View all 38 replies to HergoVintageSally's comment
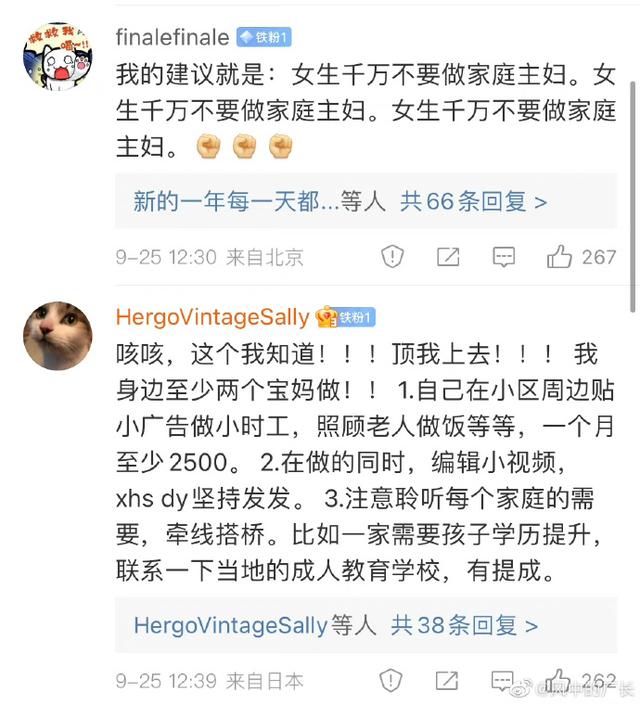This screenshot has width=640, height=704. pos(464,626)
